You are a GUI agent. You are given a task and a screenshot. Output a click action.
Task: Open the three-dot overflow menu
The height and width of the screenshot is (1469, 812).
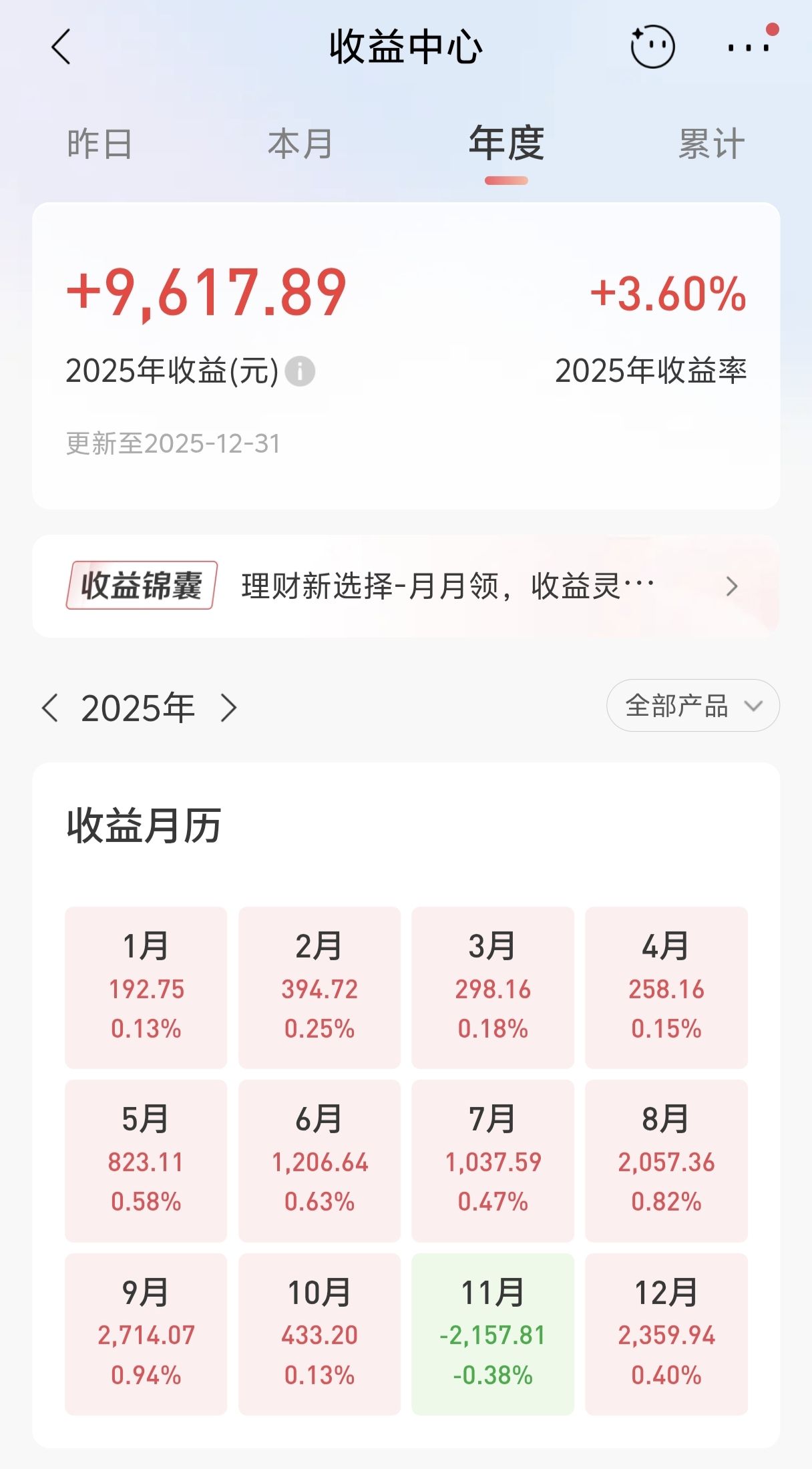tap(749, 47)
